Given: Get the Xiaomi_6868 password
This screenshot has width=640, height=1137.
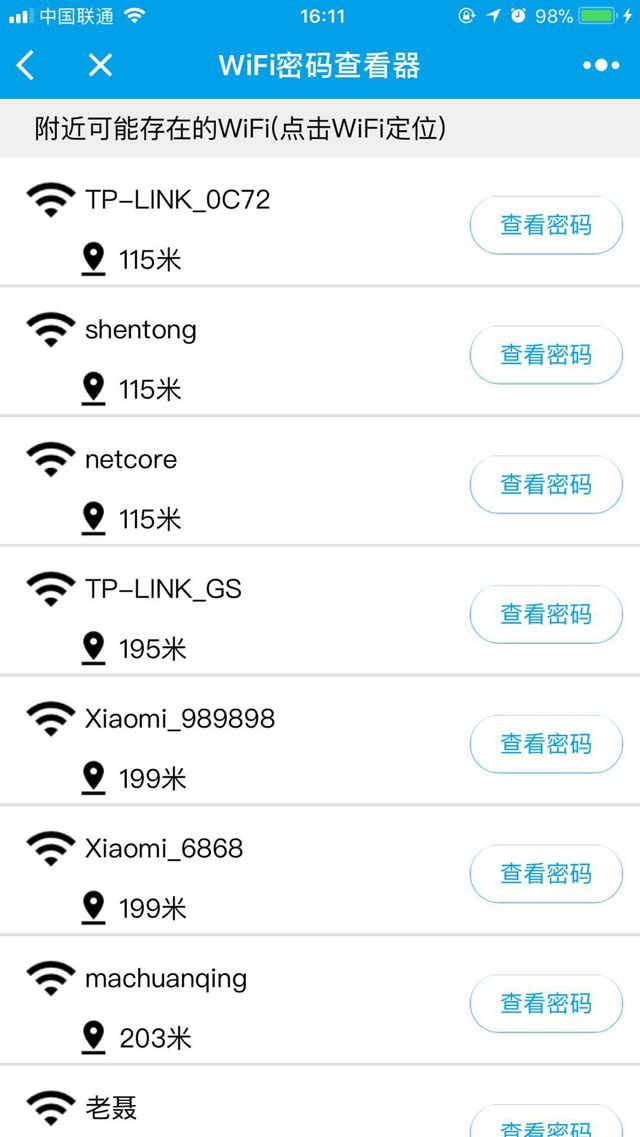Looking at the screenshot, I should 546,874.
